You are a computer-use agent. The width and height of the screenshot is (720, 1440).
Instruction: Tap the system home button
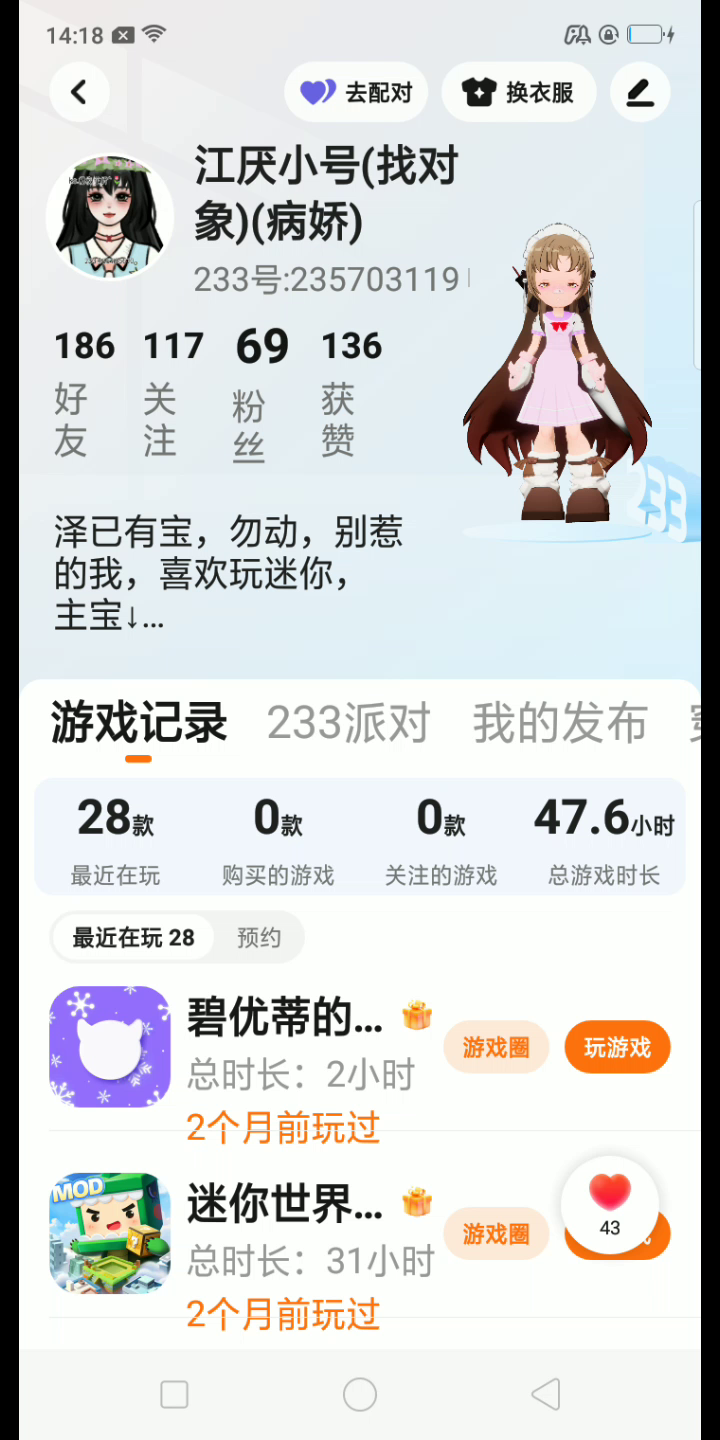point(360,1394)
